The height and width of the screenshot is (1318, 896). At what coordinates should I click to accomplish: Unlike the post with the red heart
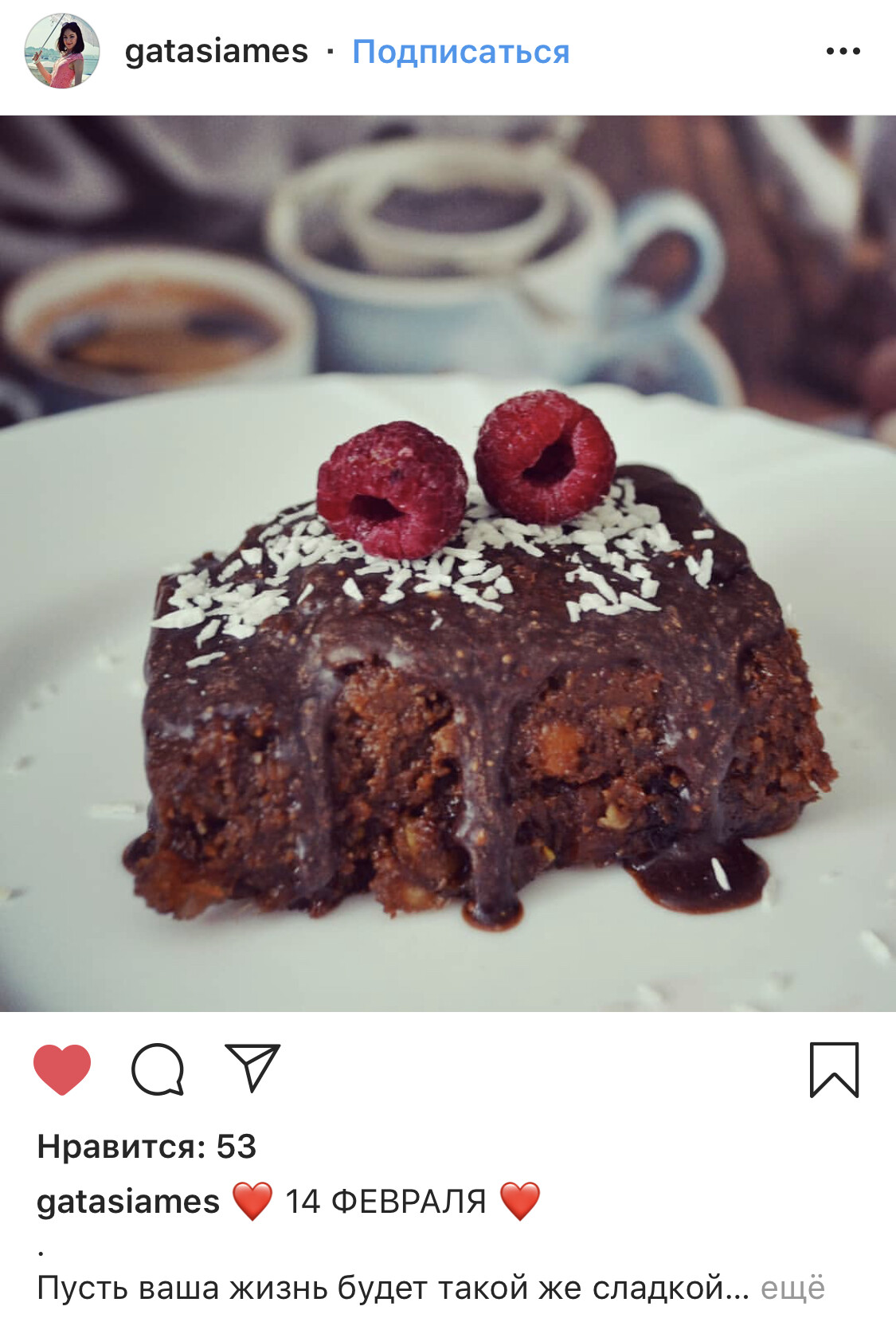[x=62, y=1069]
